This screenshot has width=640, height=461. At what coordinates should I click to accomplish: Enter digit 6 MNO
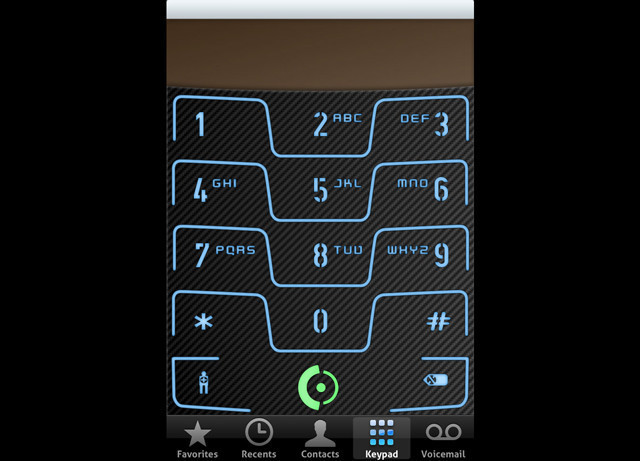click(425, 189)
